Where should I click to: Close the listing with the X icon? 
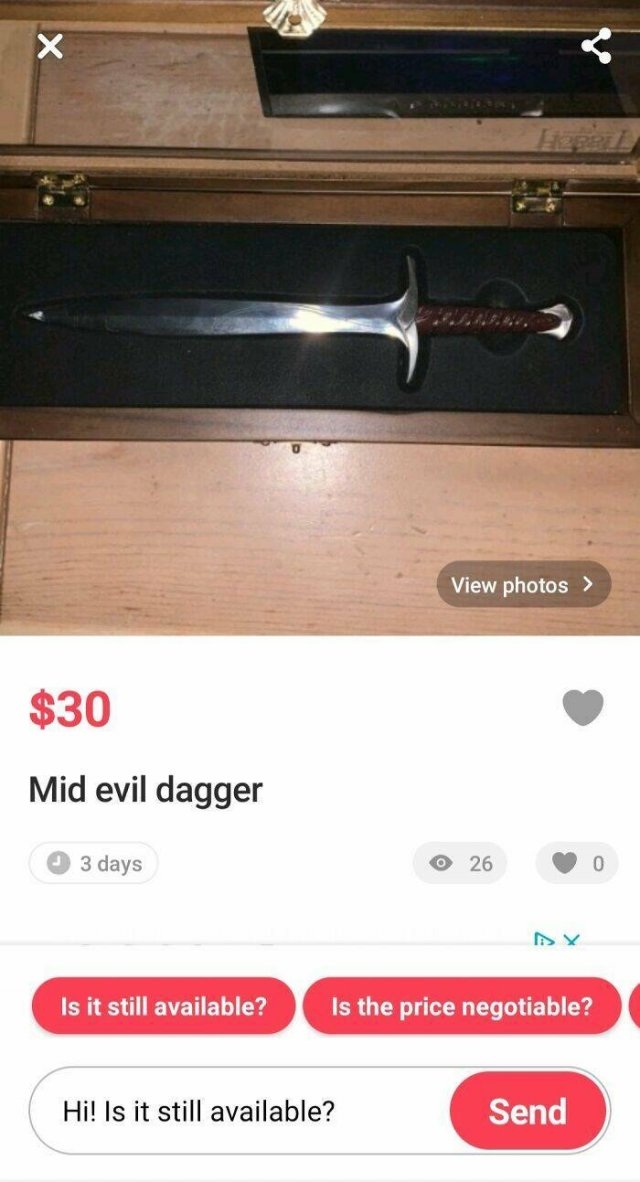click(50, 46)
